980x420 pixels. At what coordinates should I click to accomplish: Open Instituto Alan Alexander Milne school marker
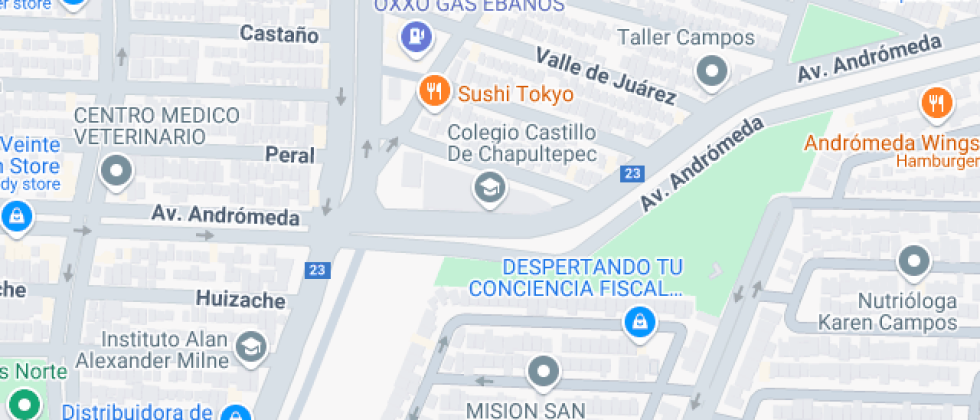(251, 346)
